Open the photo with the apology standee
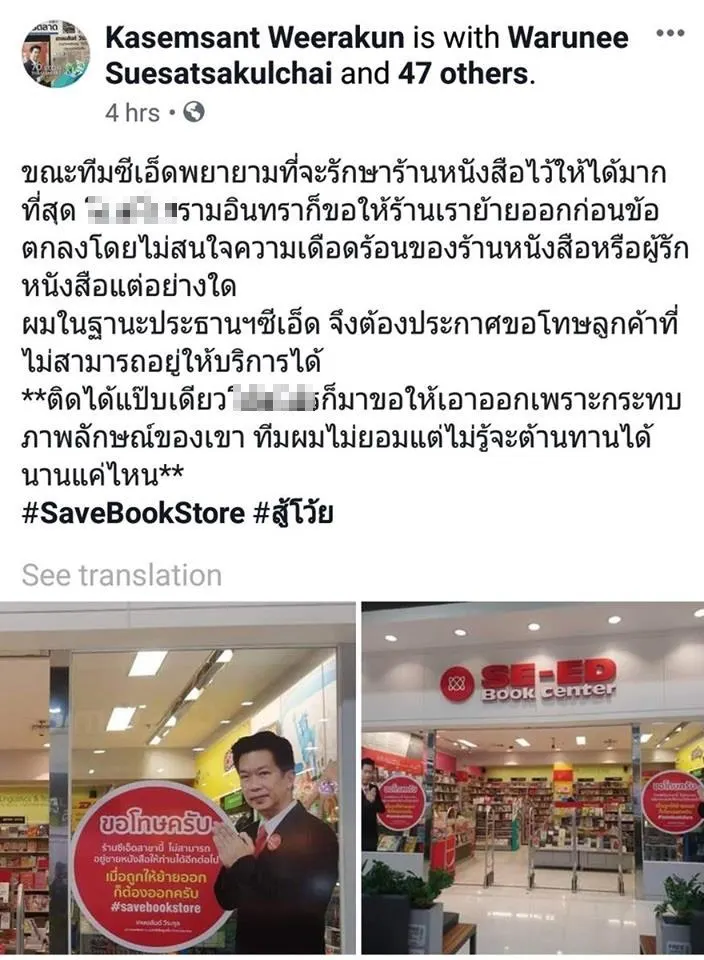Screen dimensions: 704x960 point(177,780)
